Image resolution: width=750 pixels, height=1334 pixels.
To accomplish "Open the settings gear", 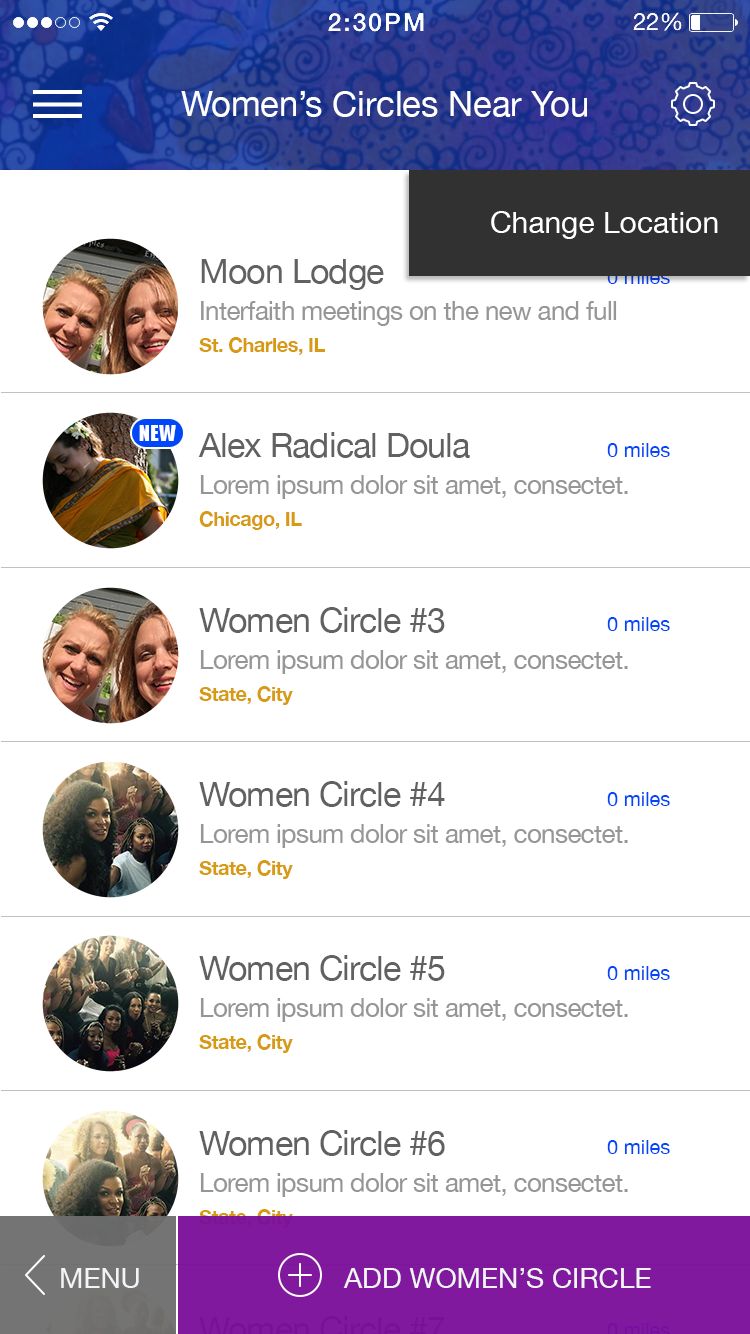I will click(x=692, y=104).
